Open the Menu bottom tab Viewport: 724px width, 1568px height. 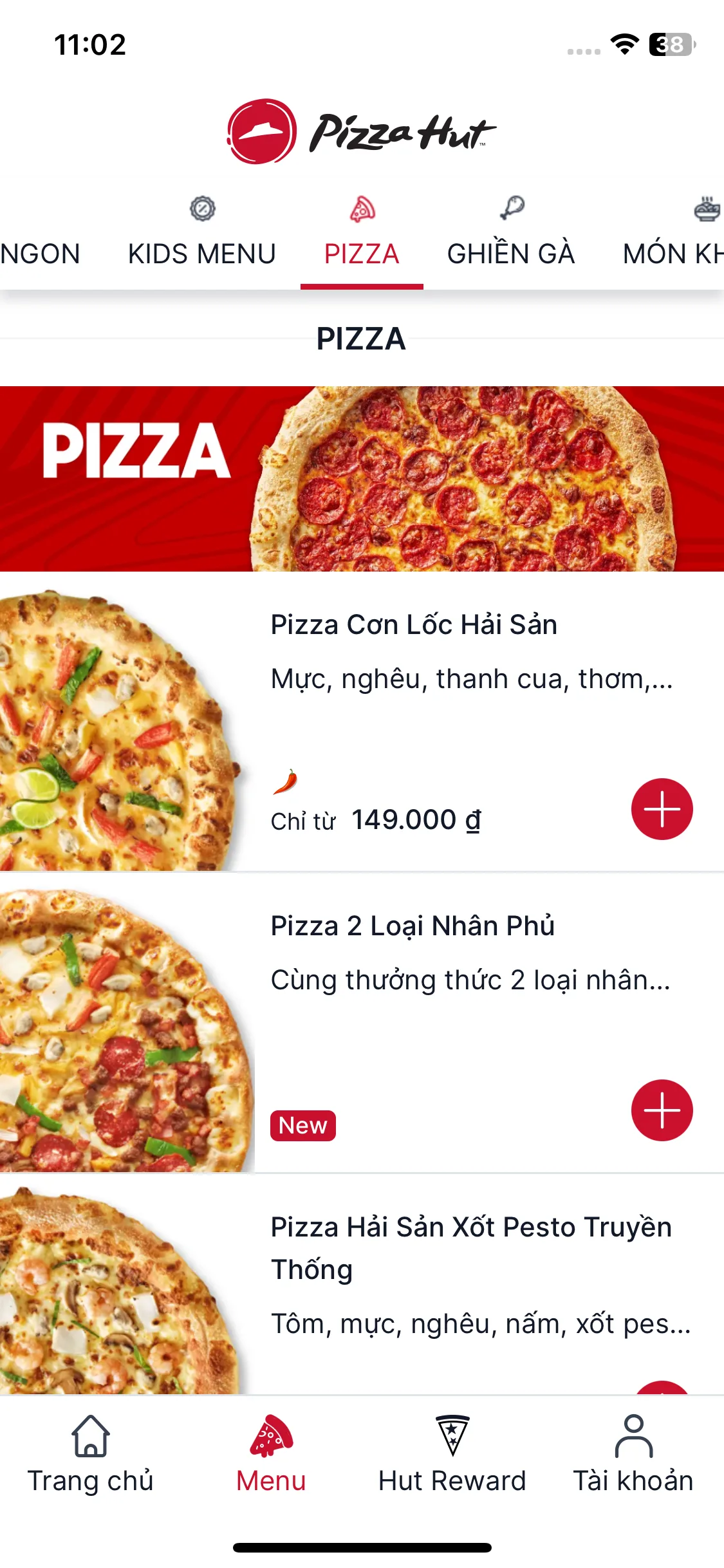[271, 1455]
